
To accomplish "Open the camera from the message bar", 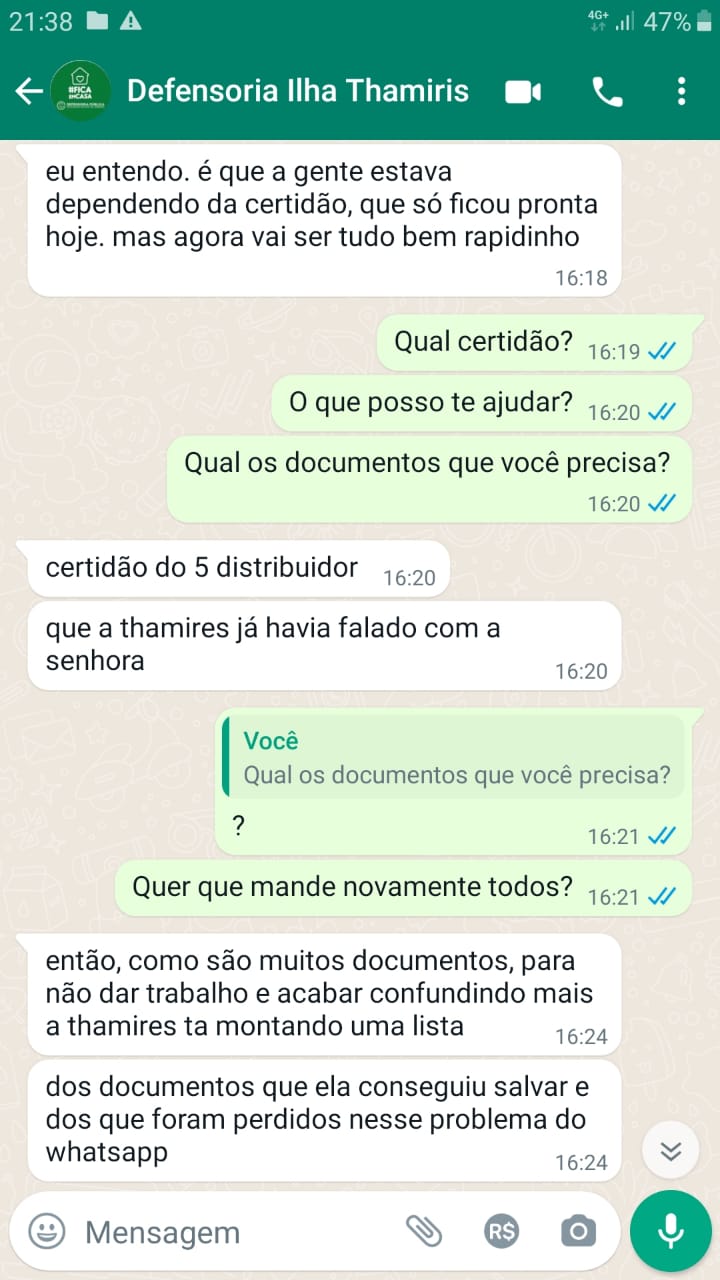I will (x=577, y=1231).
